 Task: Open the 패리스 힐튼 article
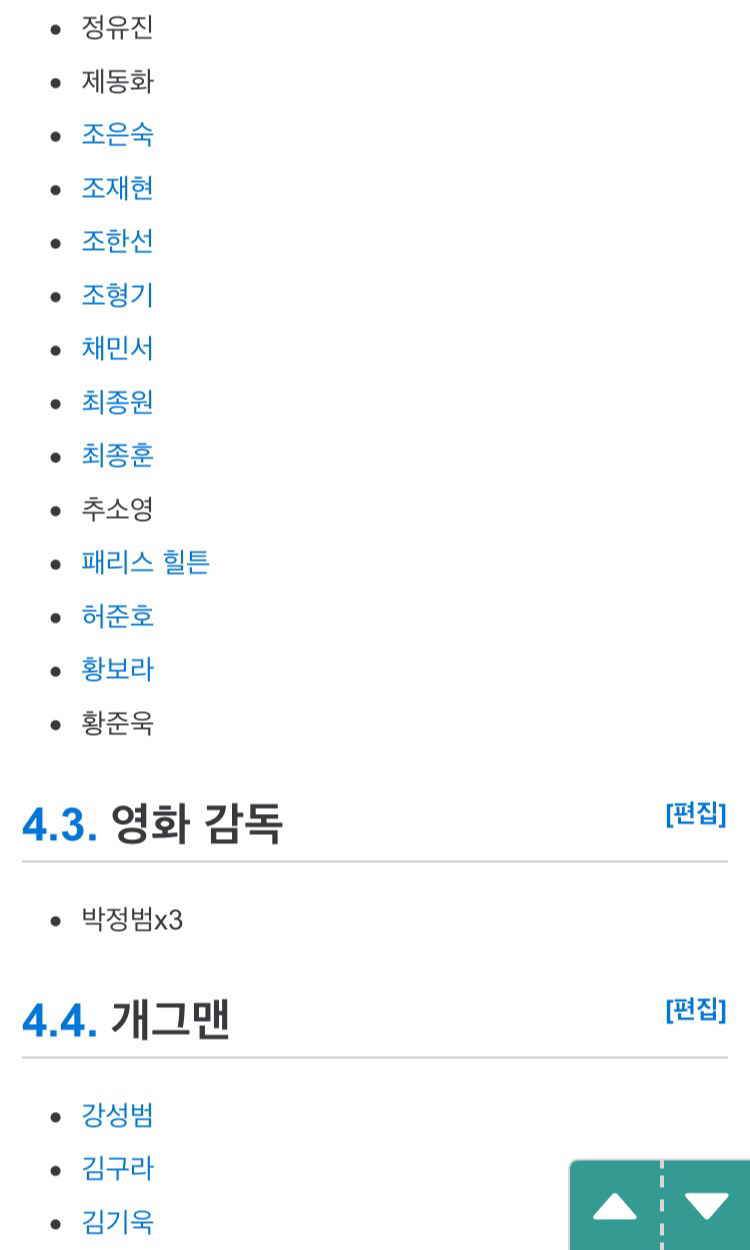[x=146, y=563]
